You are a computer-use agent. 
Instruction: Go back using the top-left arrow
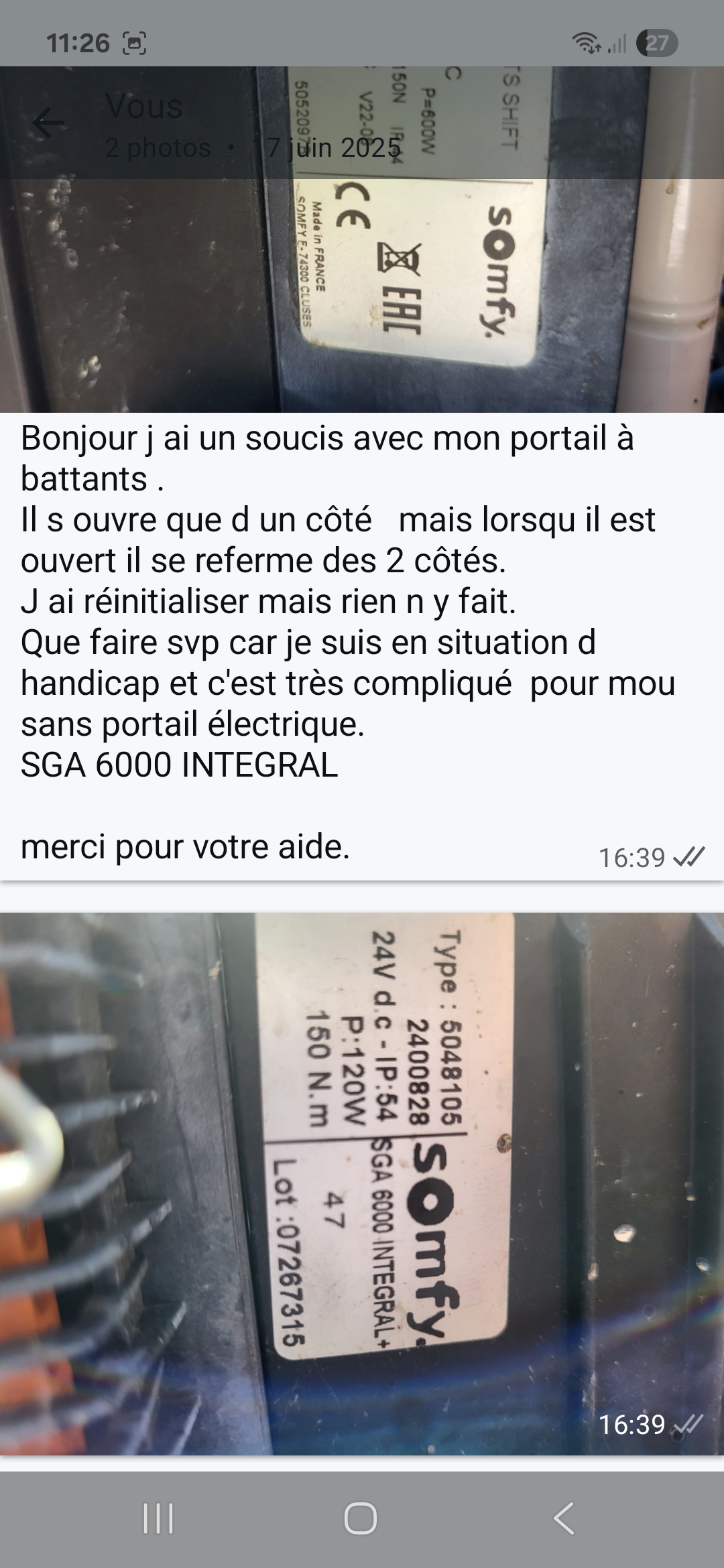pyautogui.click(x=49, y=123)
